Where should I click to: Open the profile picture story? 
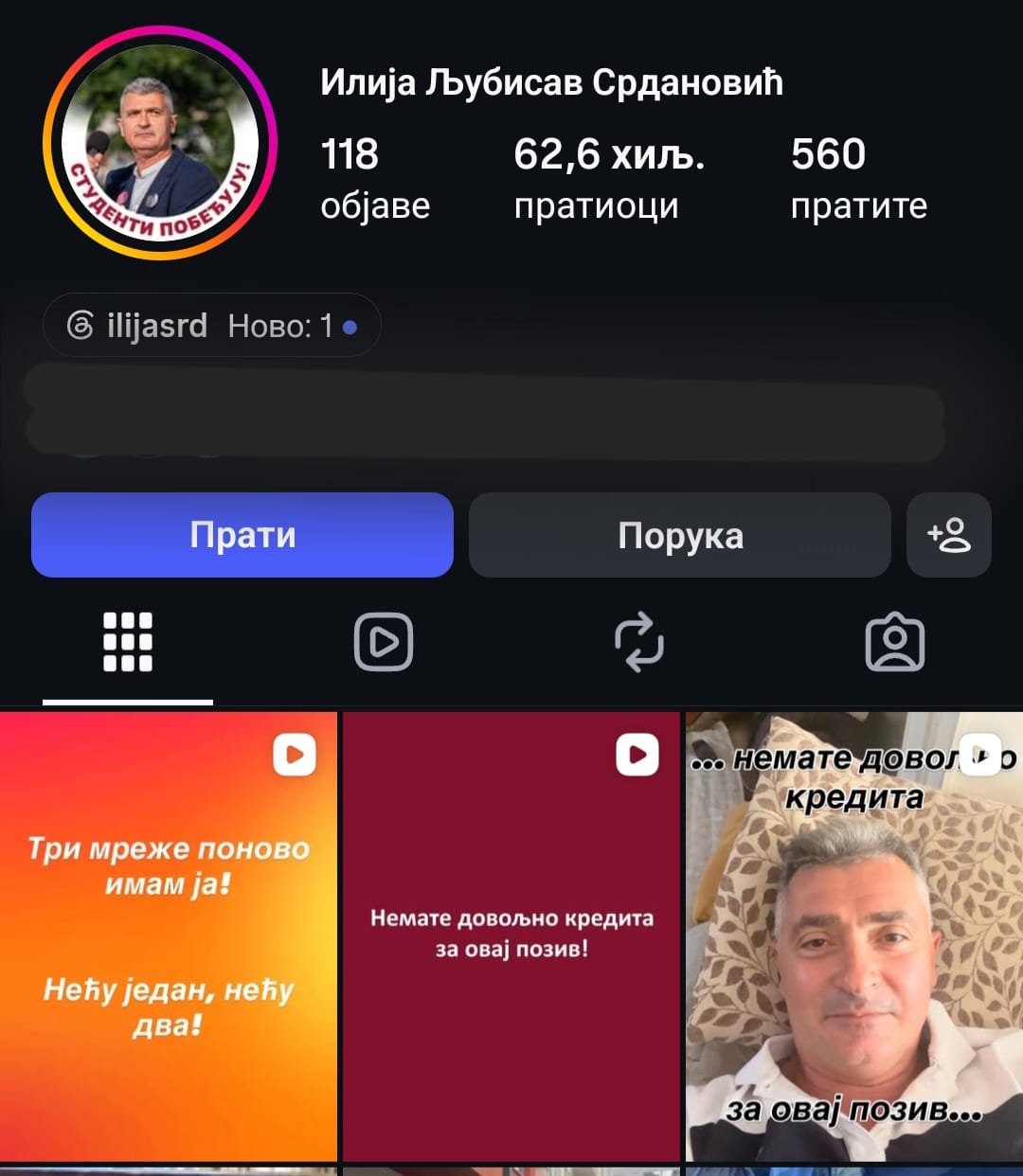159,143
